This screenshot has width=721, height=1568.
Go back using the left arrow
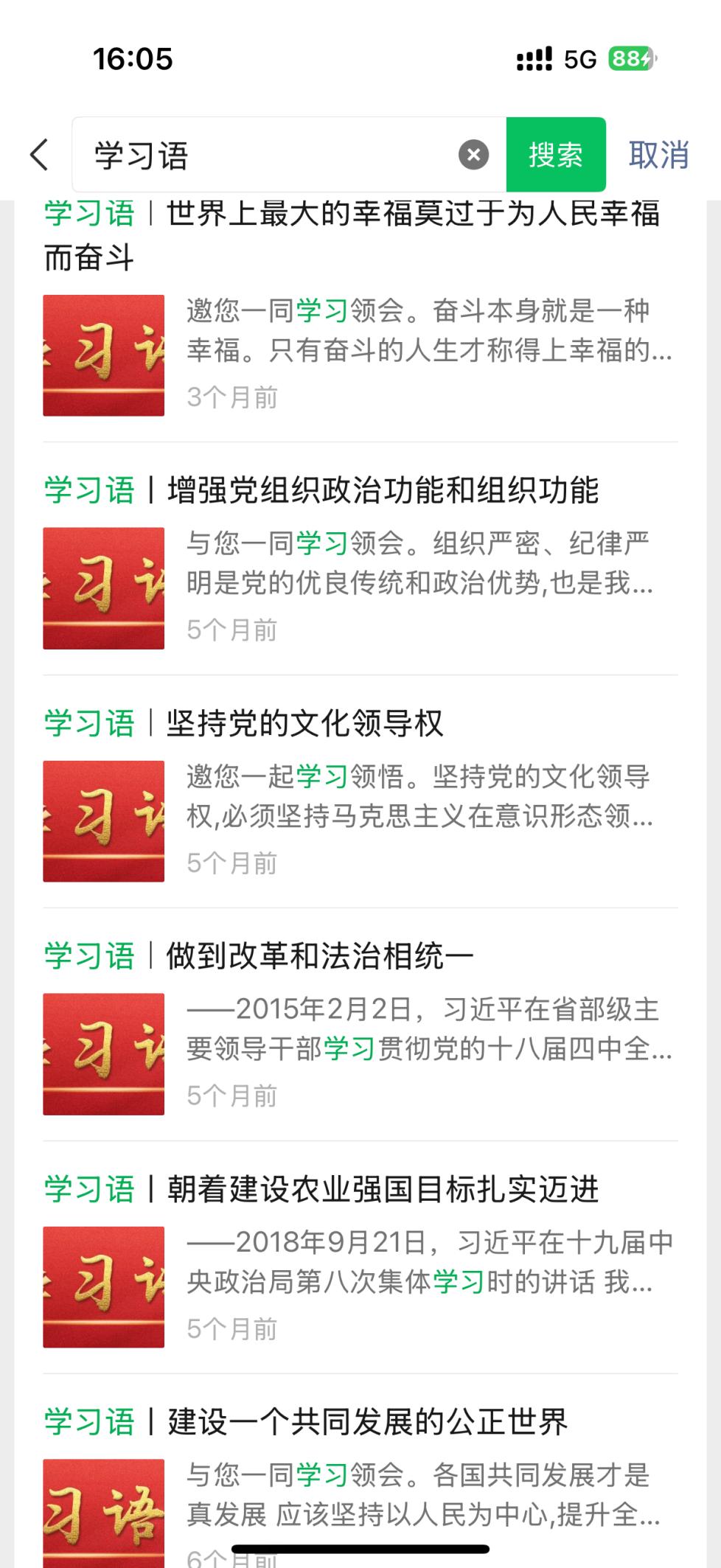tap(40, 155)
